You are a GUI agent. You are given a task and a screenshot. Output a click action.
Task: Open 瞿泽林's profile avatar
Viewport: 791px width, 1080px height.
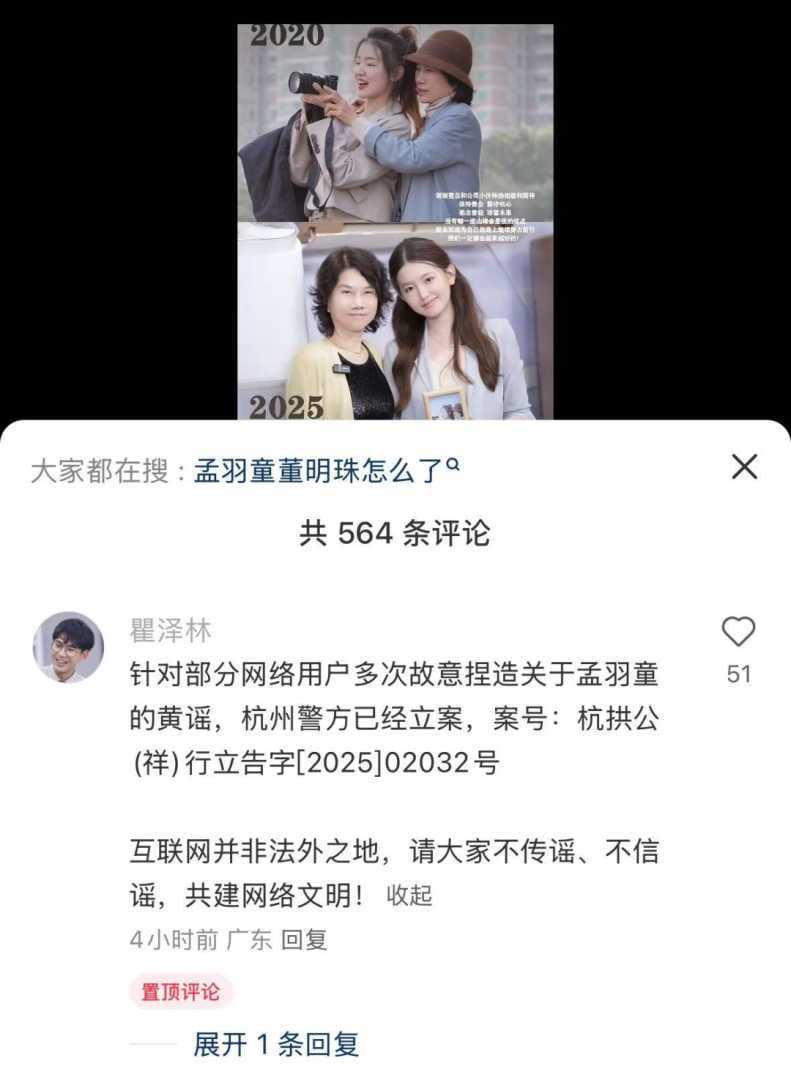coord(69,647)
